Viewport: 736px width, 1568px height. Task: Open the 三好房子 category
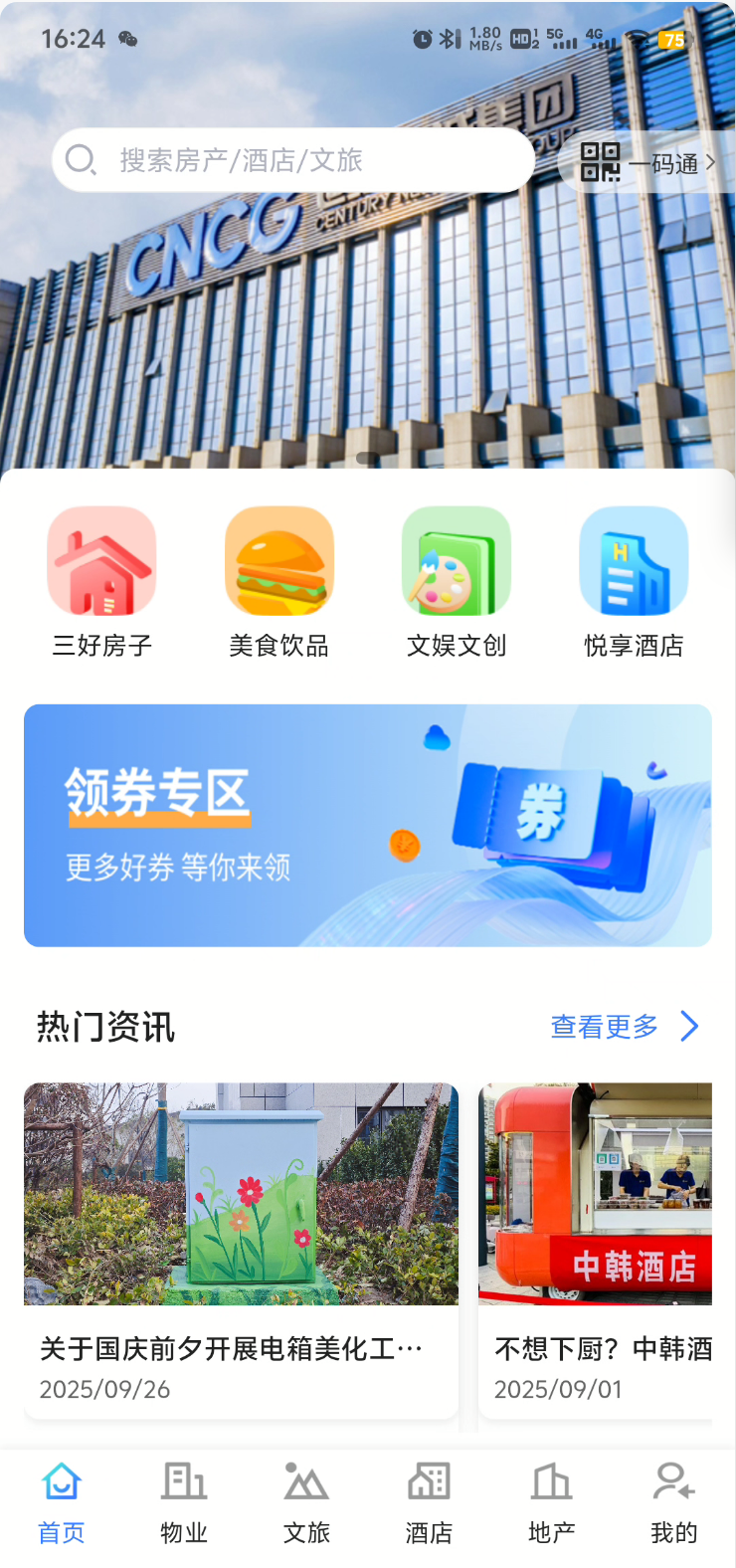pyautogui.click(x=101, y=582)
